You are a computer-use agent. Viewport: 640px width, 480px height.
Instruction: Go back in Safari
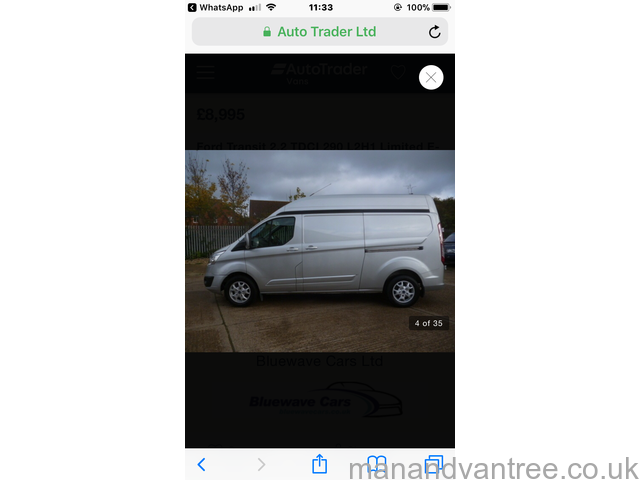[x=201, y=464]
